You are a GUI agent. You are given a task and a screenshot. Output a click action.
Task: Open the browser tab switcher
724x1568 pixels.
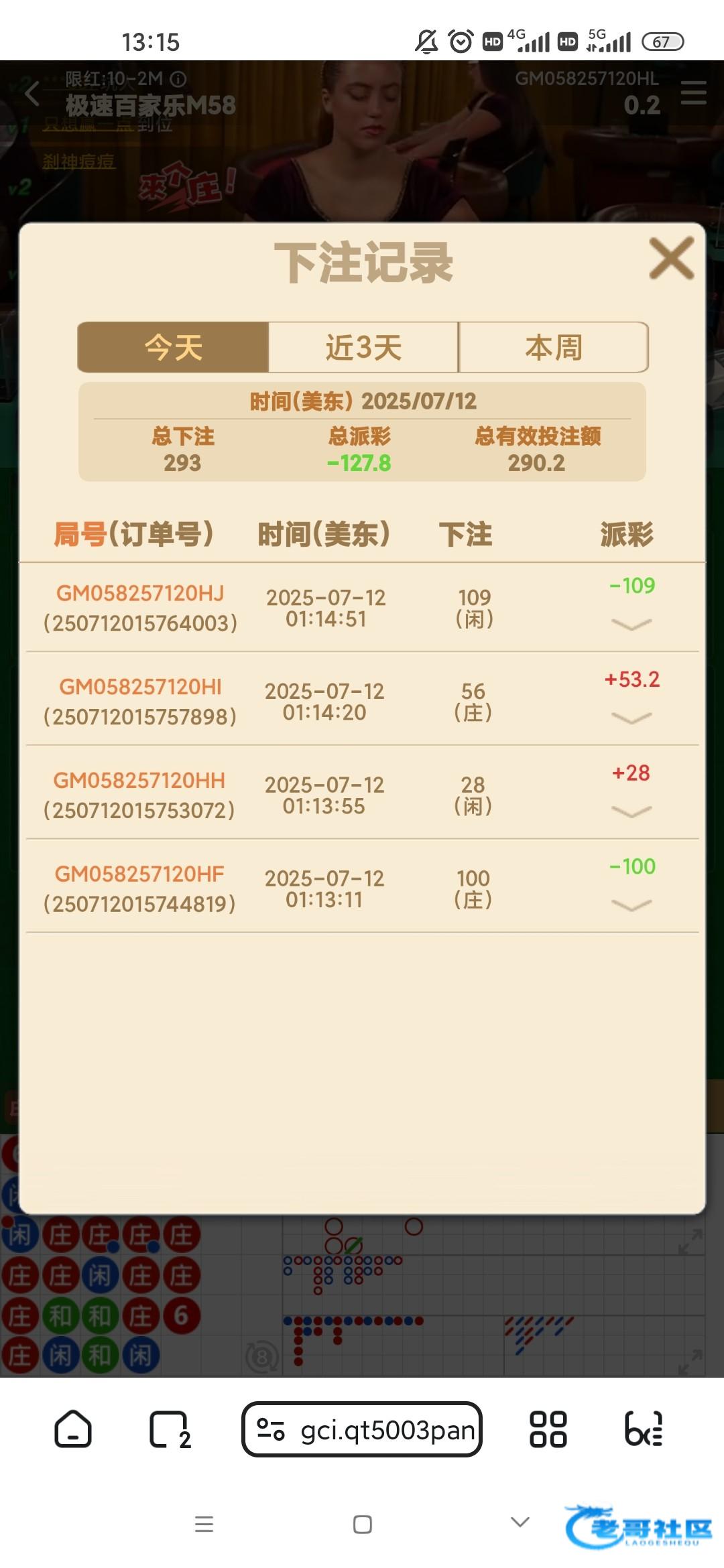pyautogui.click(x=169, y=1429)
